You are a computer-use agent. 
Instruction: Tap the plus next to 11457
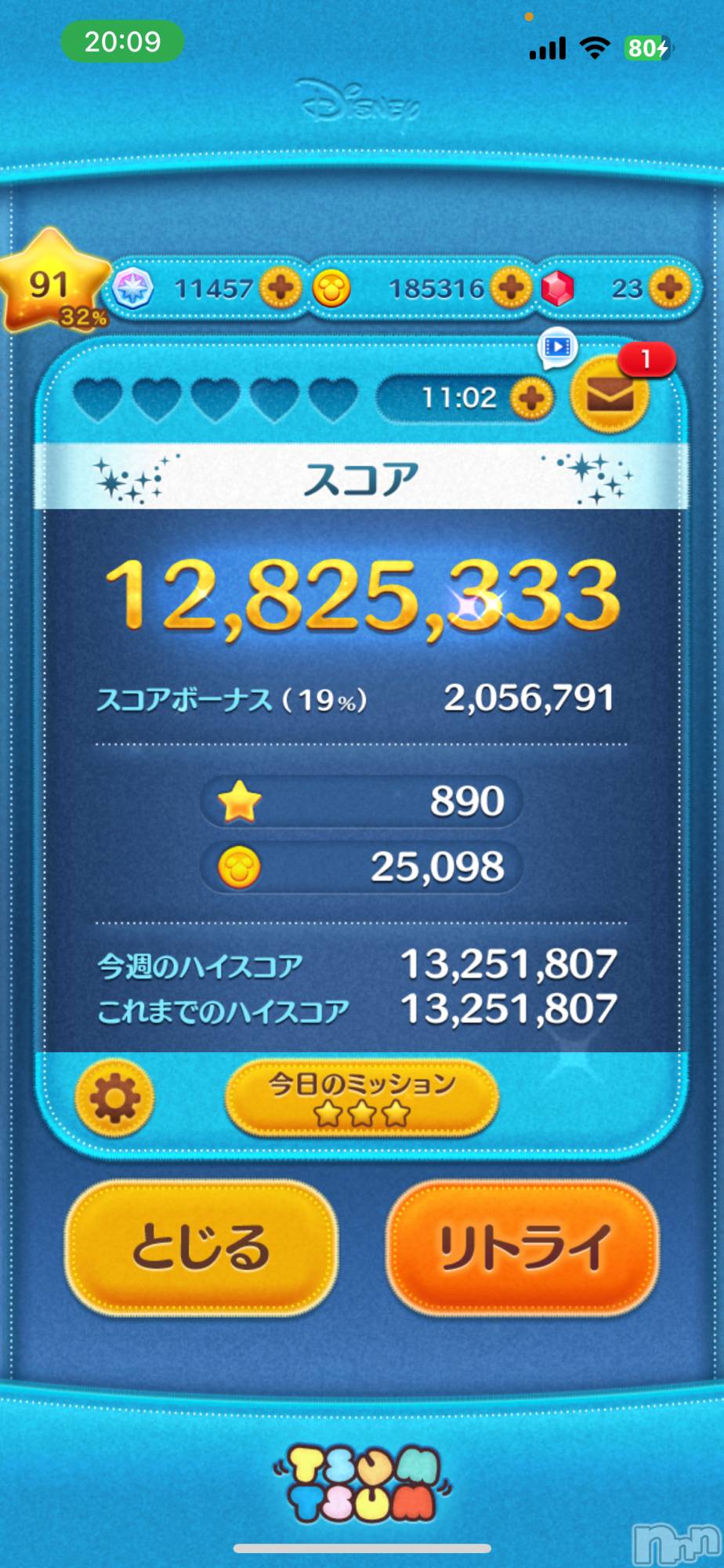[x=280, y=289]
